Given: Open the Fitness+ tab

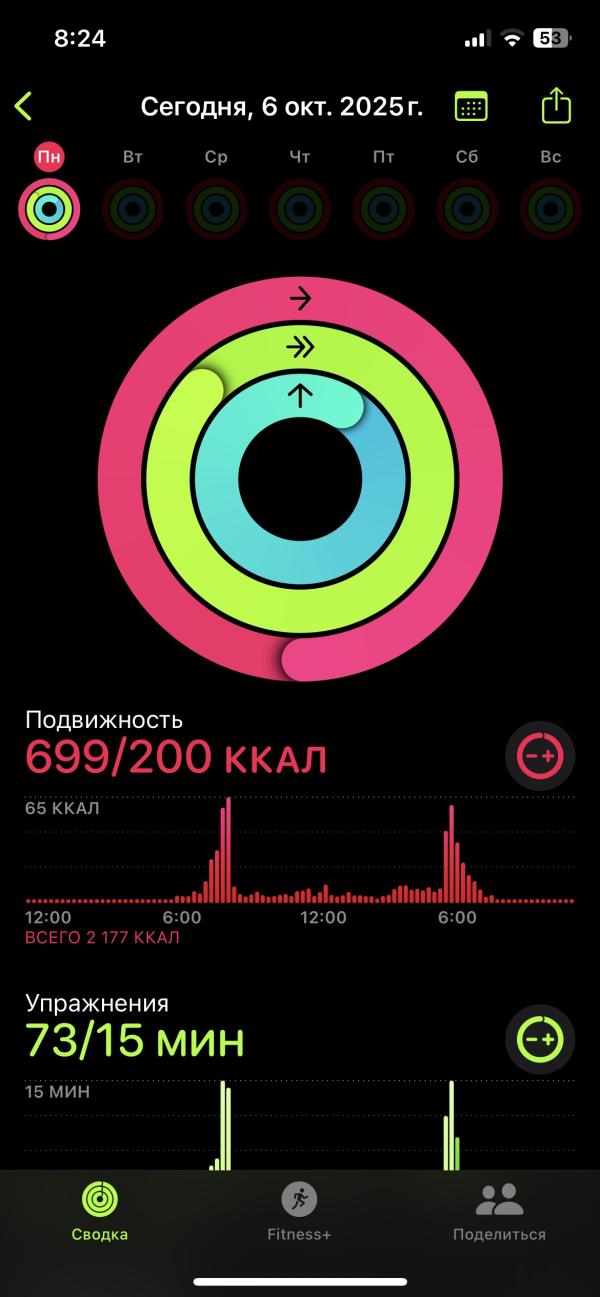Looking at the screenshot, I should coord(299,1212).
